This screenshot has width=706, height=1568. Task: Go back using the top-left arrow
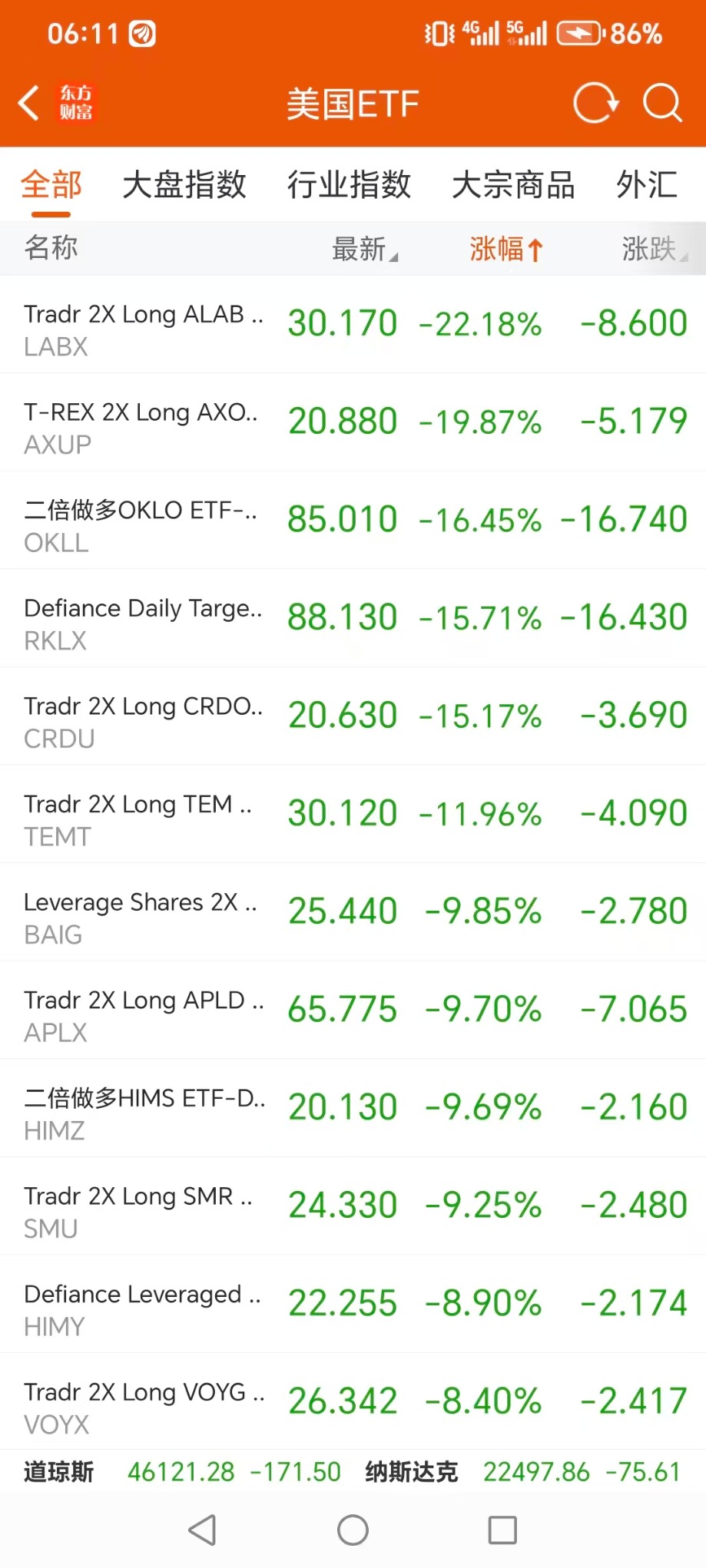tap(29, 103)
